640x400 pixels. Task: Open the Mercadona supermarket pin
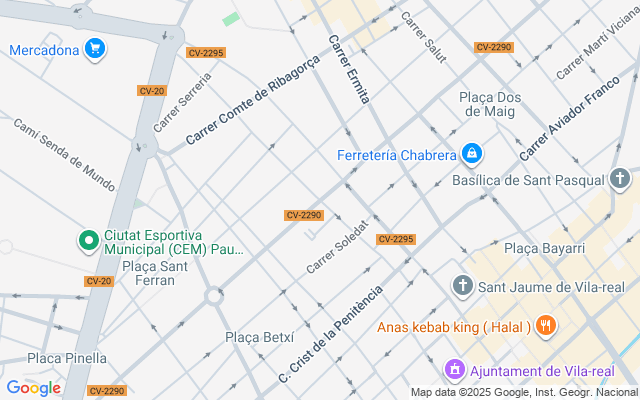click(x=95, y=49)
